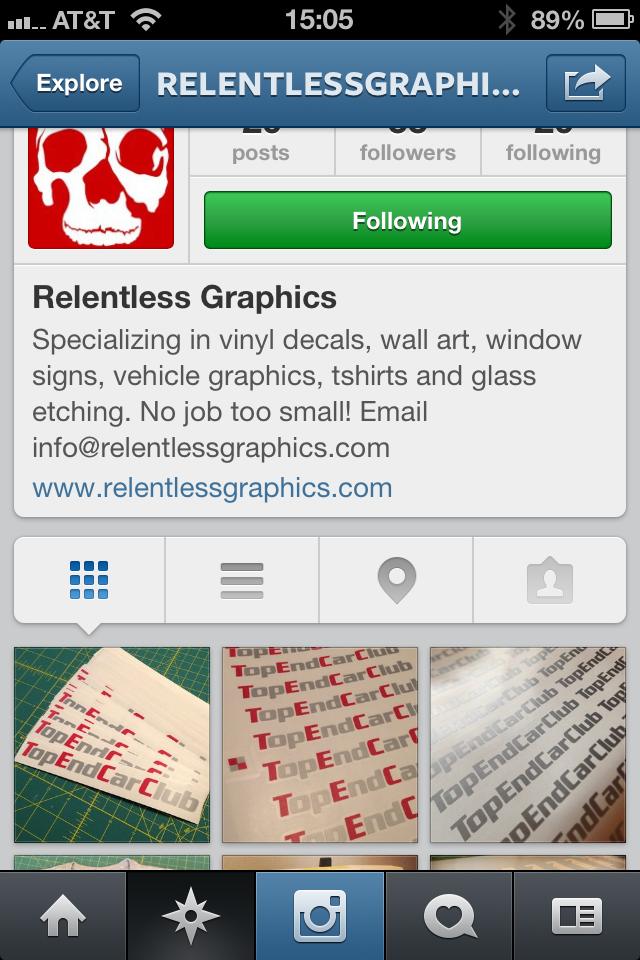This screenshot has height=960, width=640.
Task: Open the silver TopEndCarClub decal photo
Action: tap(528, 745)
